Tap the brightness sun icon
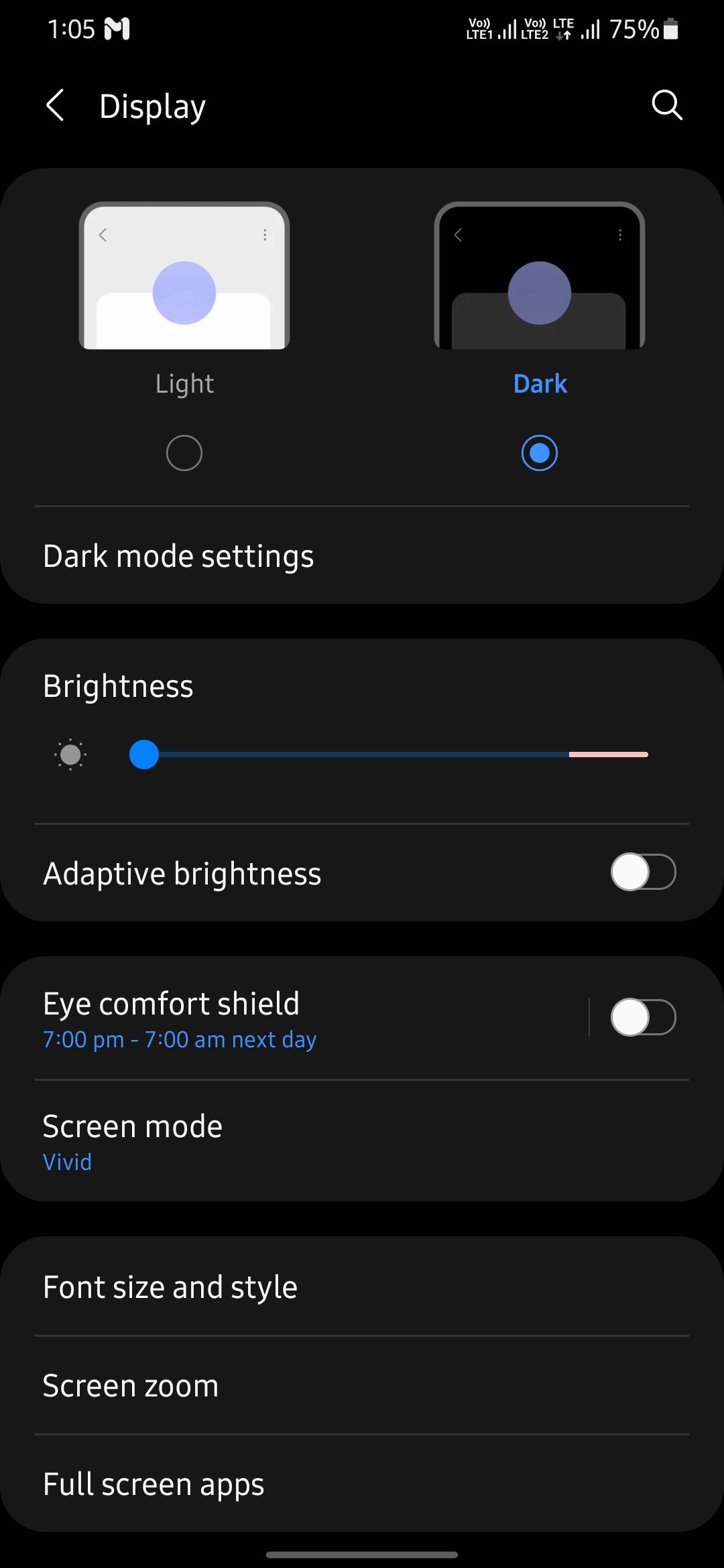The width and height of the screenshot is (724, 1568). (x=70, y=755)
